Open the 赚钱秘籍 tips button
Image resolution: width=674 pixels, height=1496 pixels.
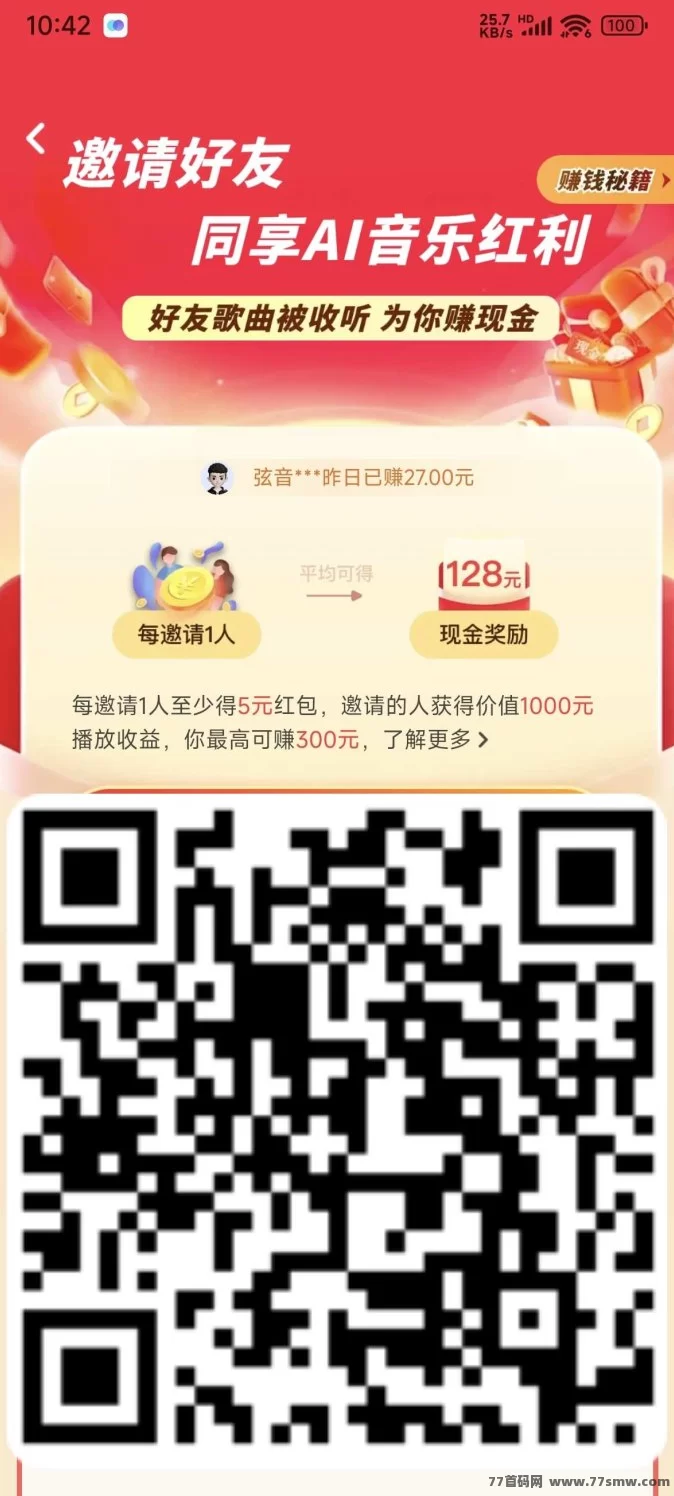click(x=604, y=181)
